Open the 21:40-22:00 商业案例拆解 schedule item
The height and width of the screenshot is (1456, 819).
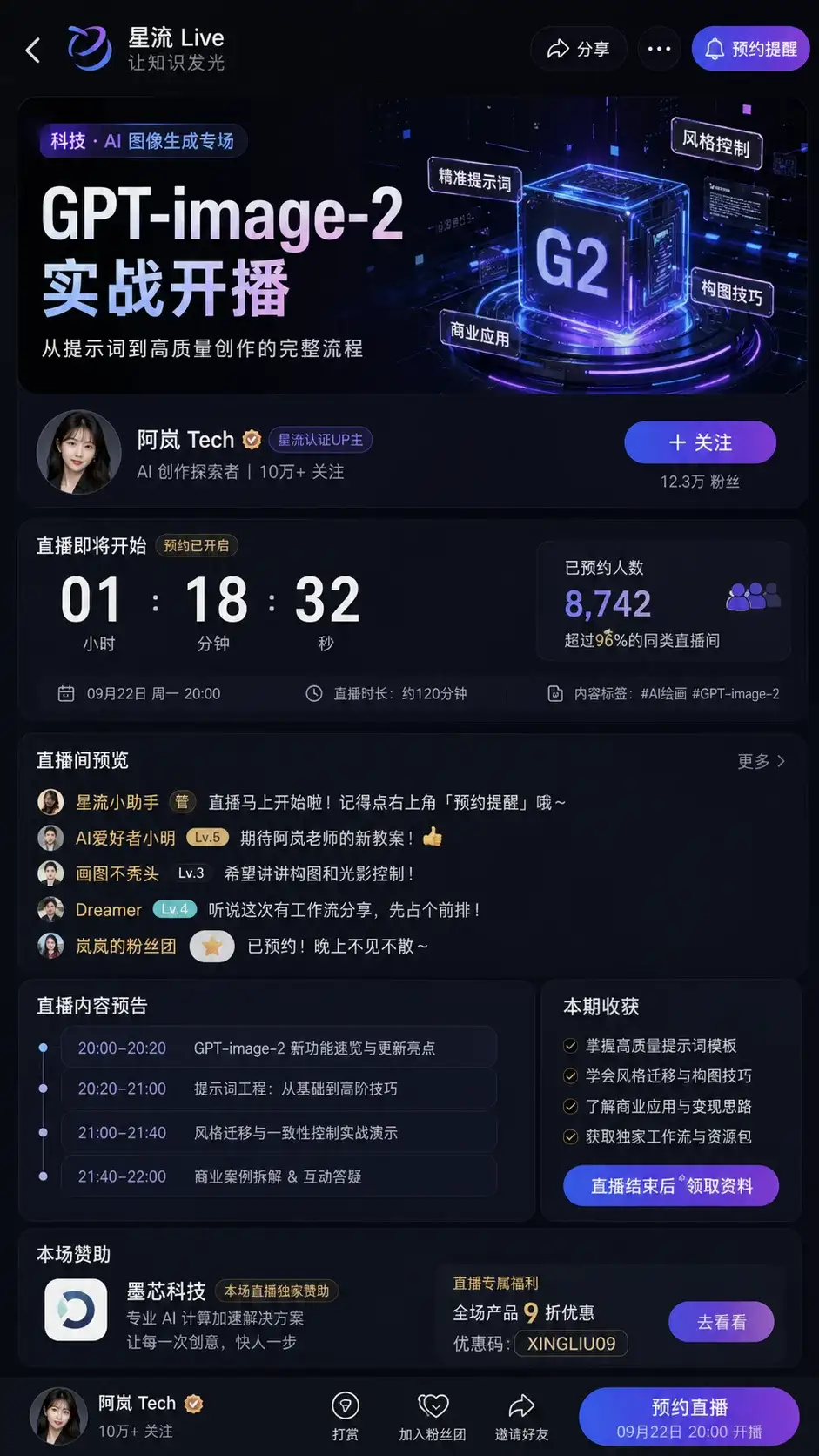pos(279,1176)
